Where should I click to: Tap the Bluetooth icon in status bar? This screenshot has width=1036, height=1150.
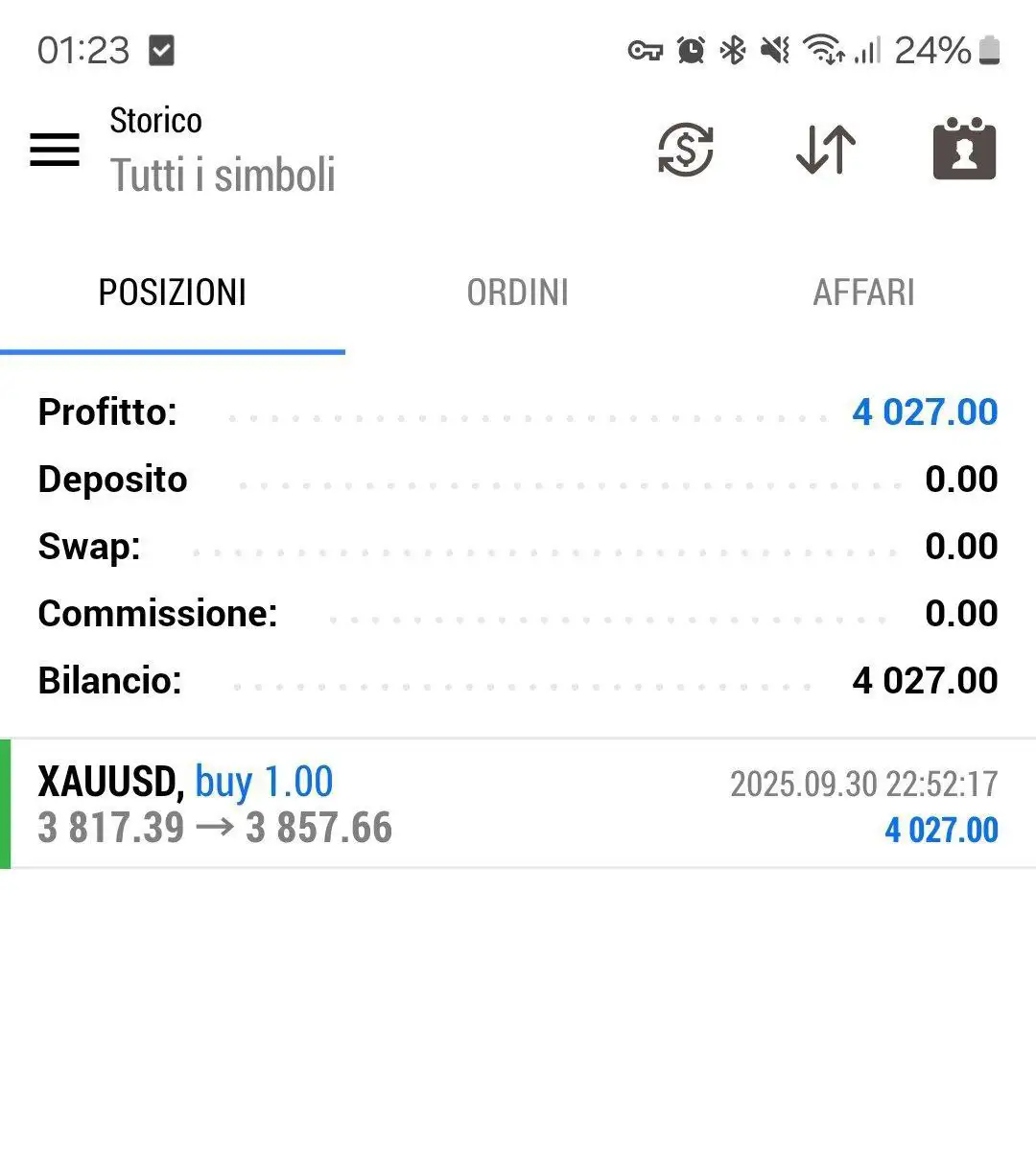click(x=733, y=50)
